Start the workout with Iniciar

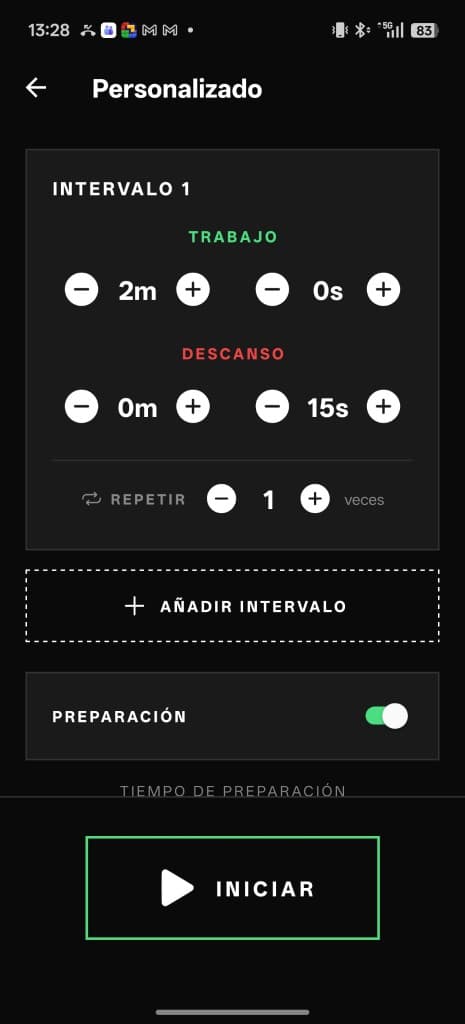tap(232, 888)
